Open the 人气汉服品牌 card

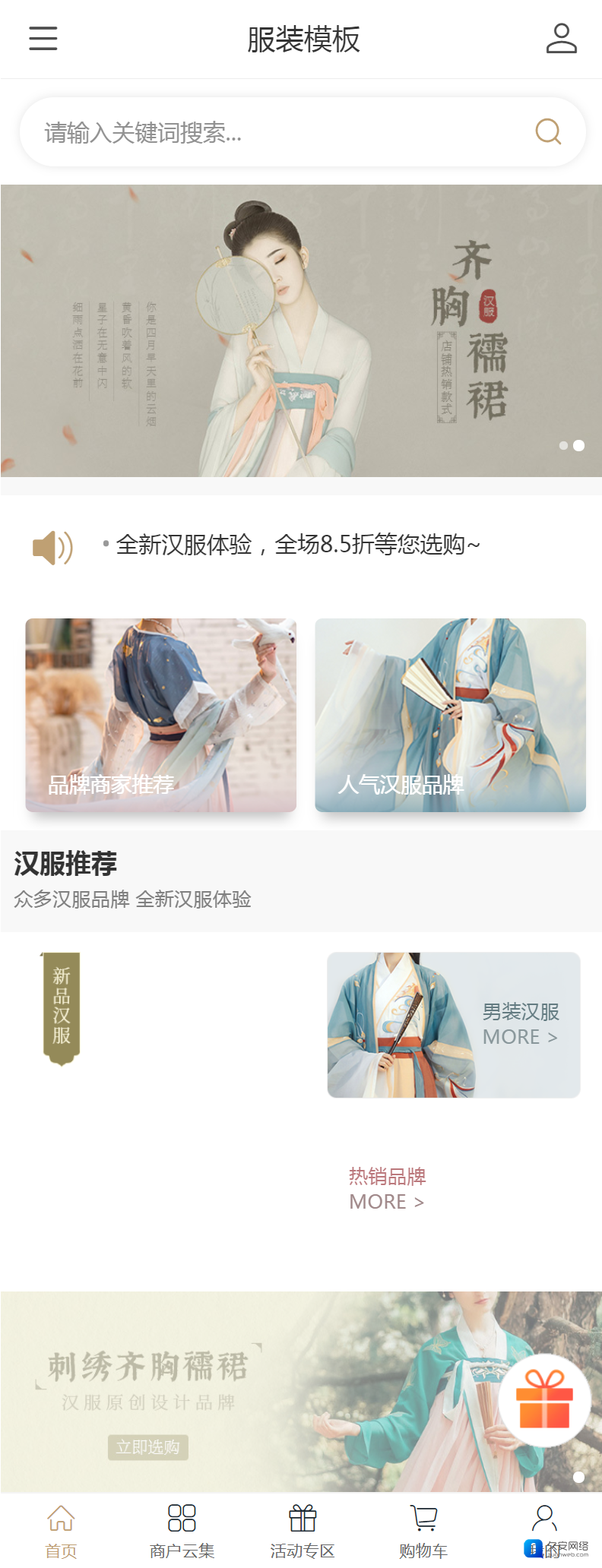[450, 715]
